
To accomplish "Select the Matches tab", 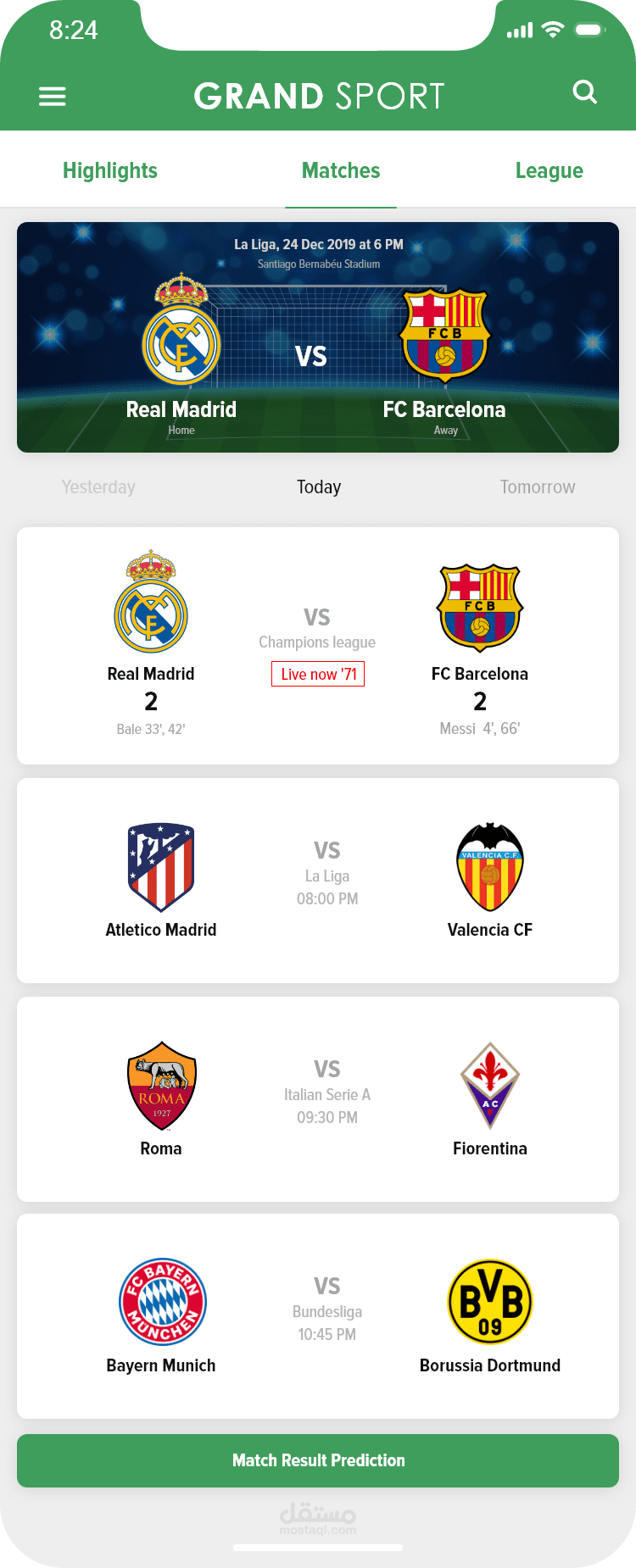I will [341, 171].
